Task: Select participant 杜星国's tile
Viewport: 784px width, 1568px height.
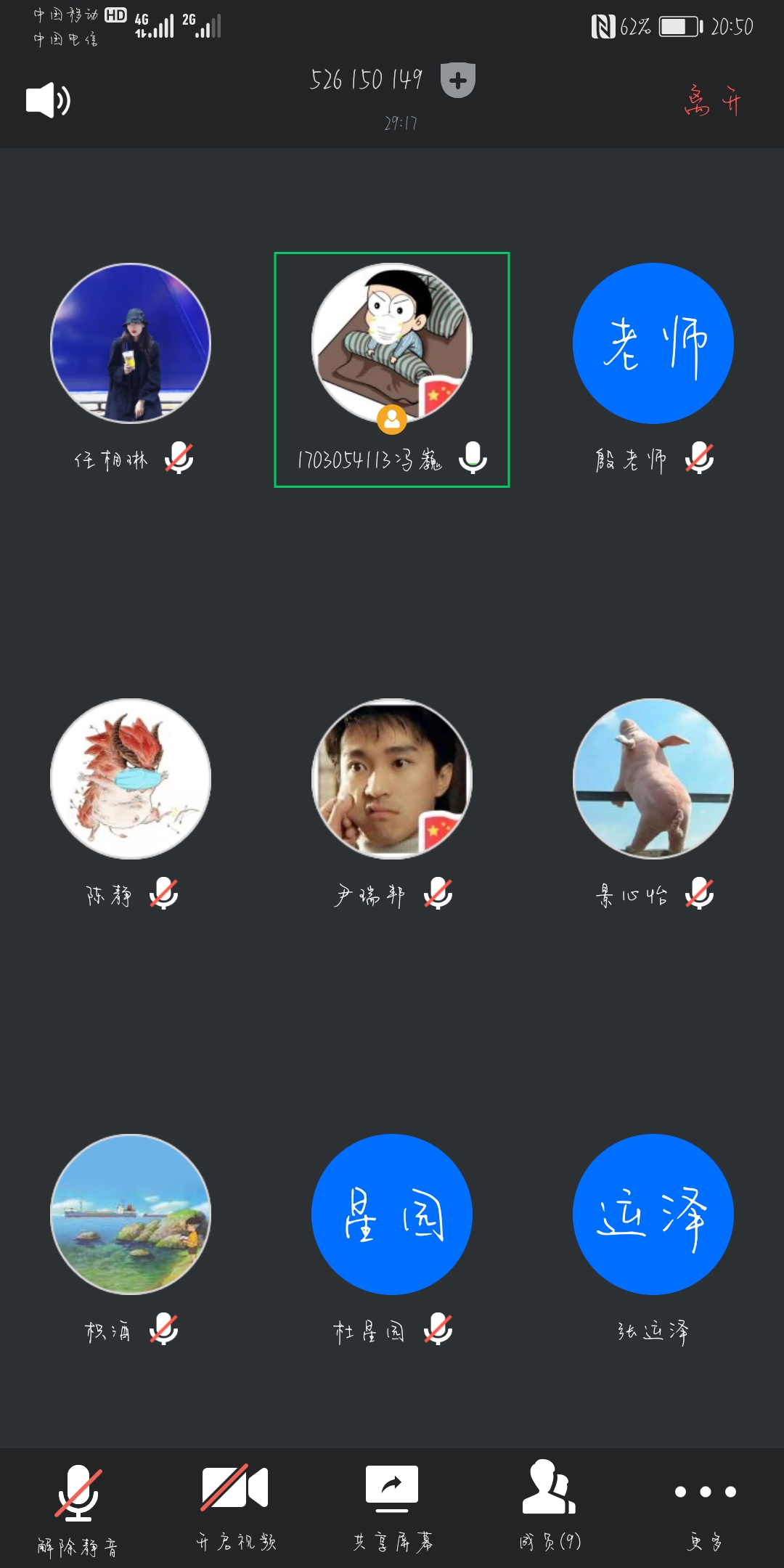Action: 392,1214
